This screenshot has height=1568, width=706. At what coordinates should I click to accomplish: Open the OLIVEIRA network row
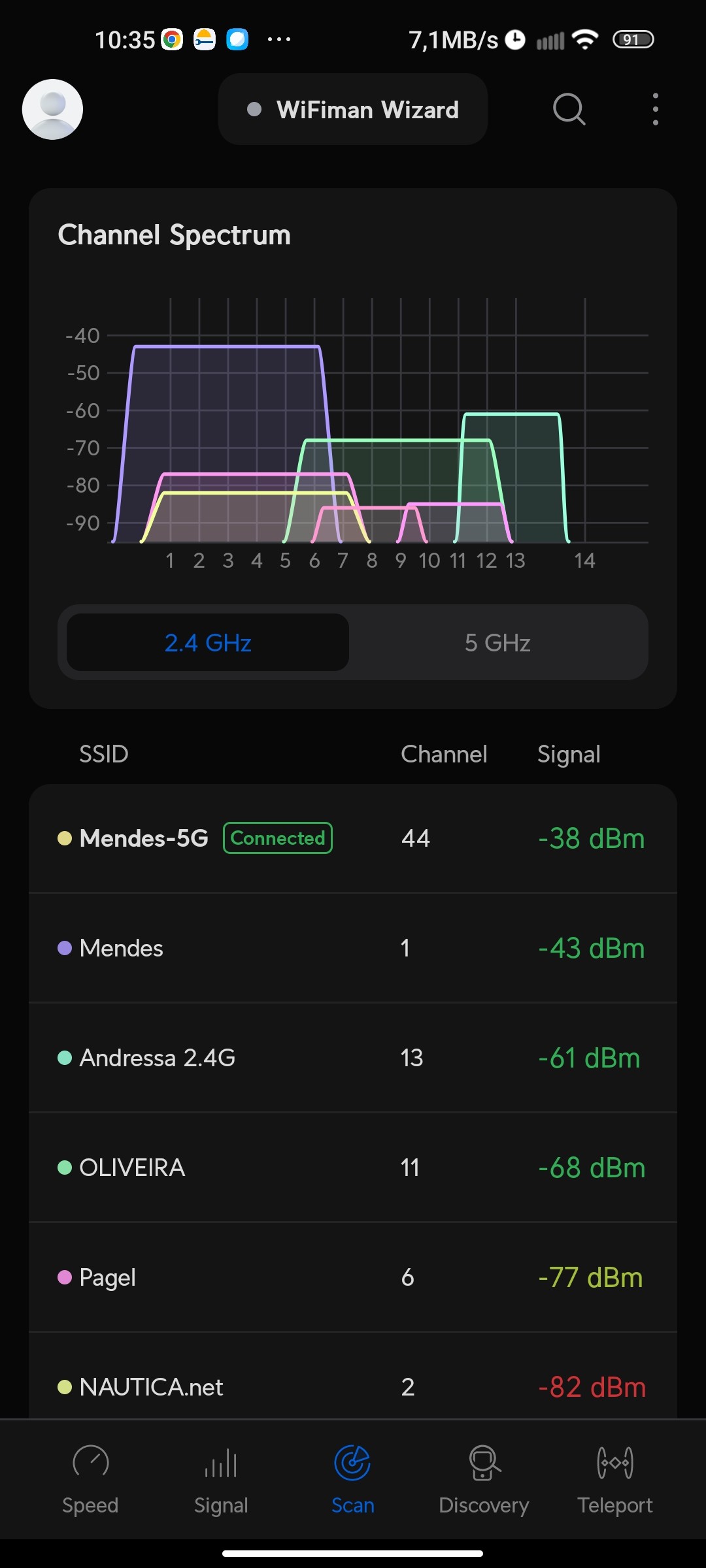tap(353, 1168)
